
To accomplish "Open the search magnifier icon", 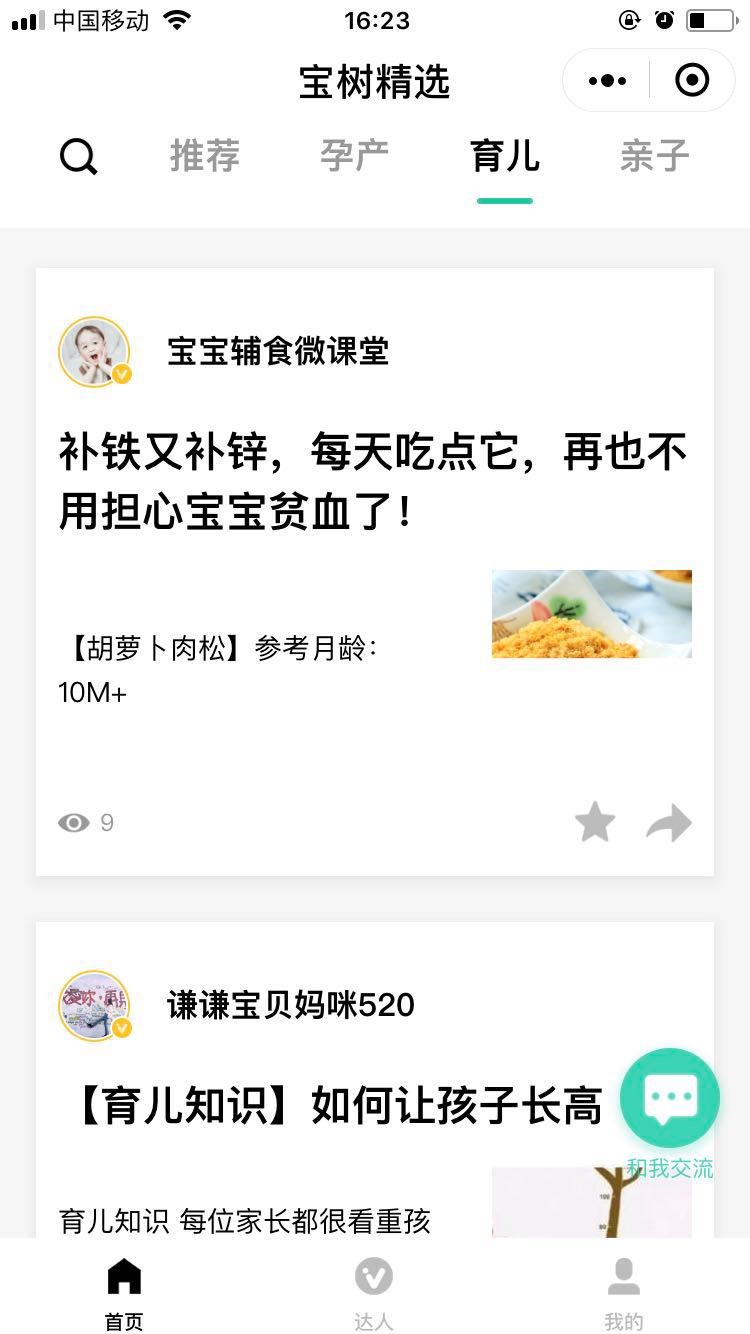I will (x=78, y=157).
